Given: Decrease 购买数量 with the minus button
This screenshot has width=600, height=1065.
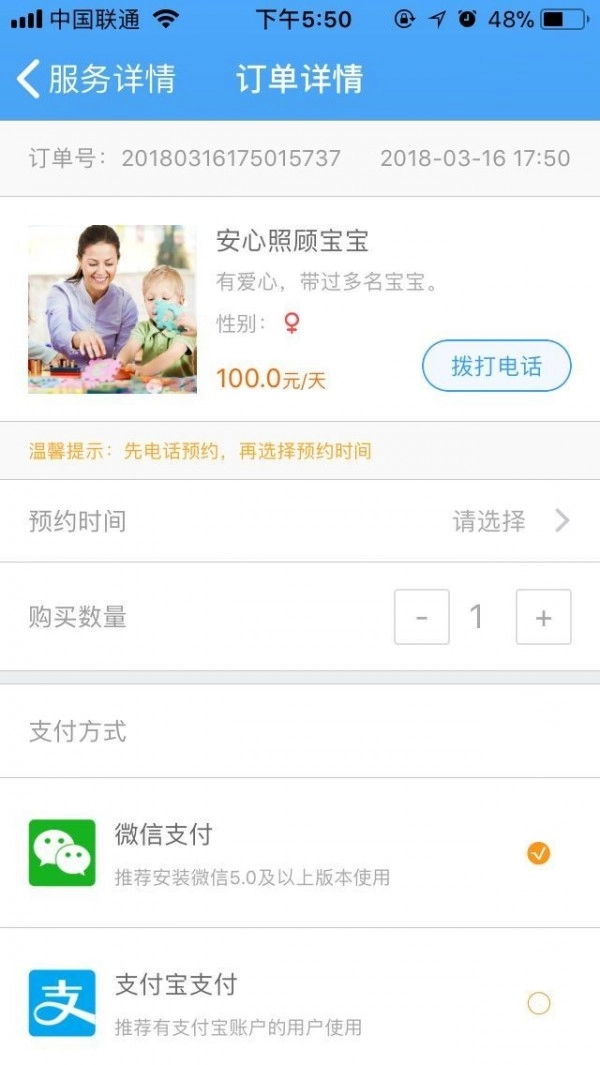Looking at the screenshot, I should coord(421,617).
